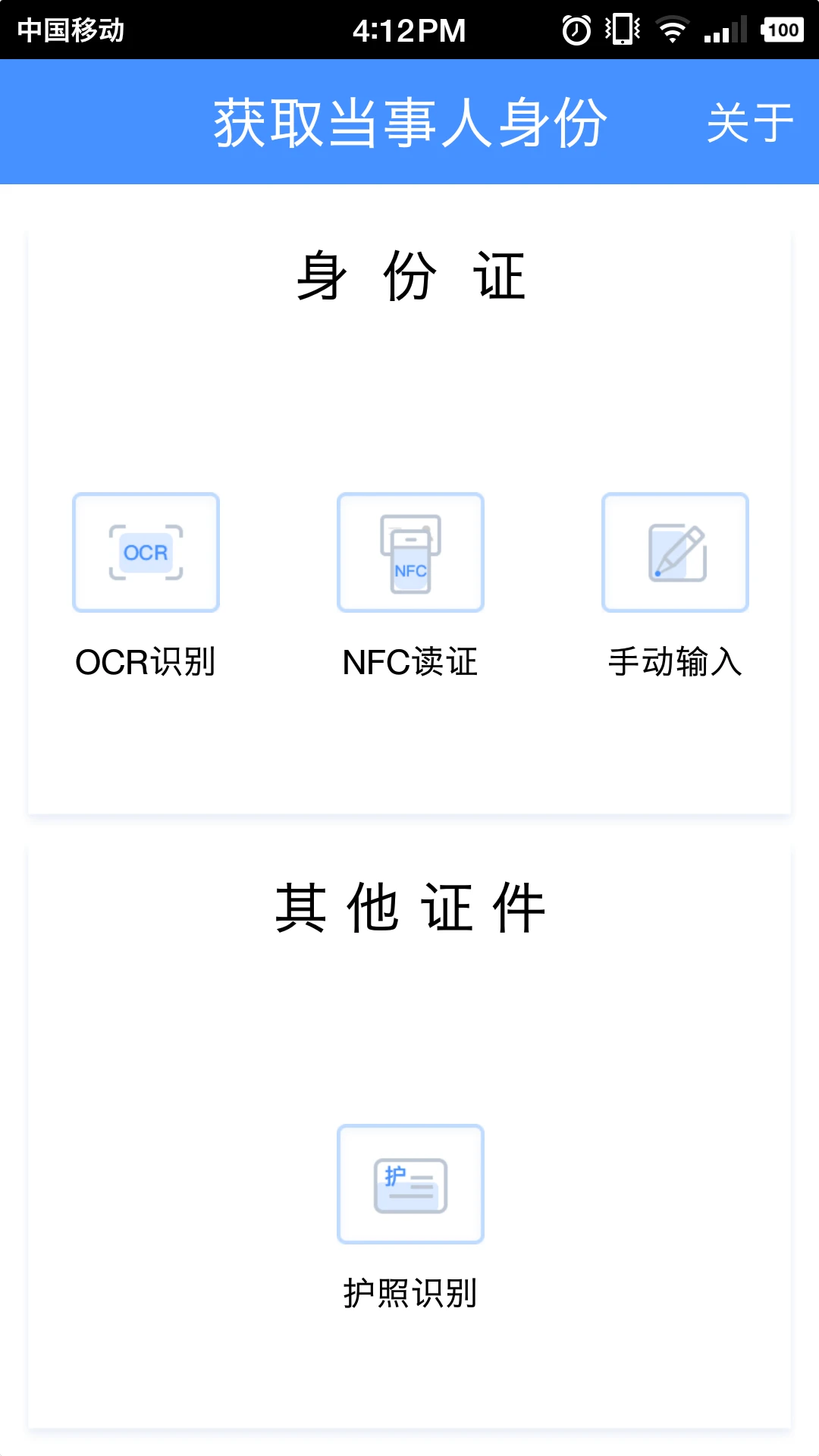Screen dimensions: 819x1456
Task: Open 手动输入 via the pencil icon
Action: tap(675, 552)
